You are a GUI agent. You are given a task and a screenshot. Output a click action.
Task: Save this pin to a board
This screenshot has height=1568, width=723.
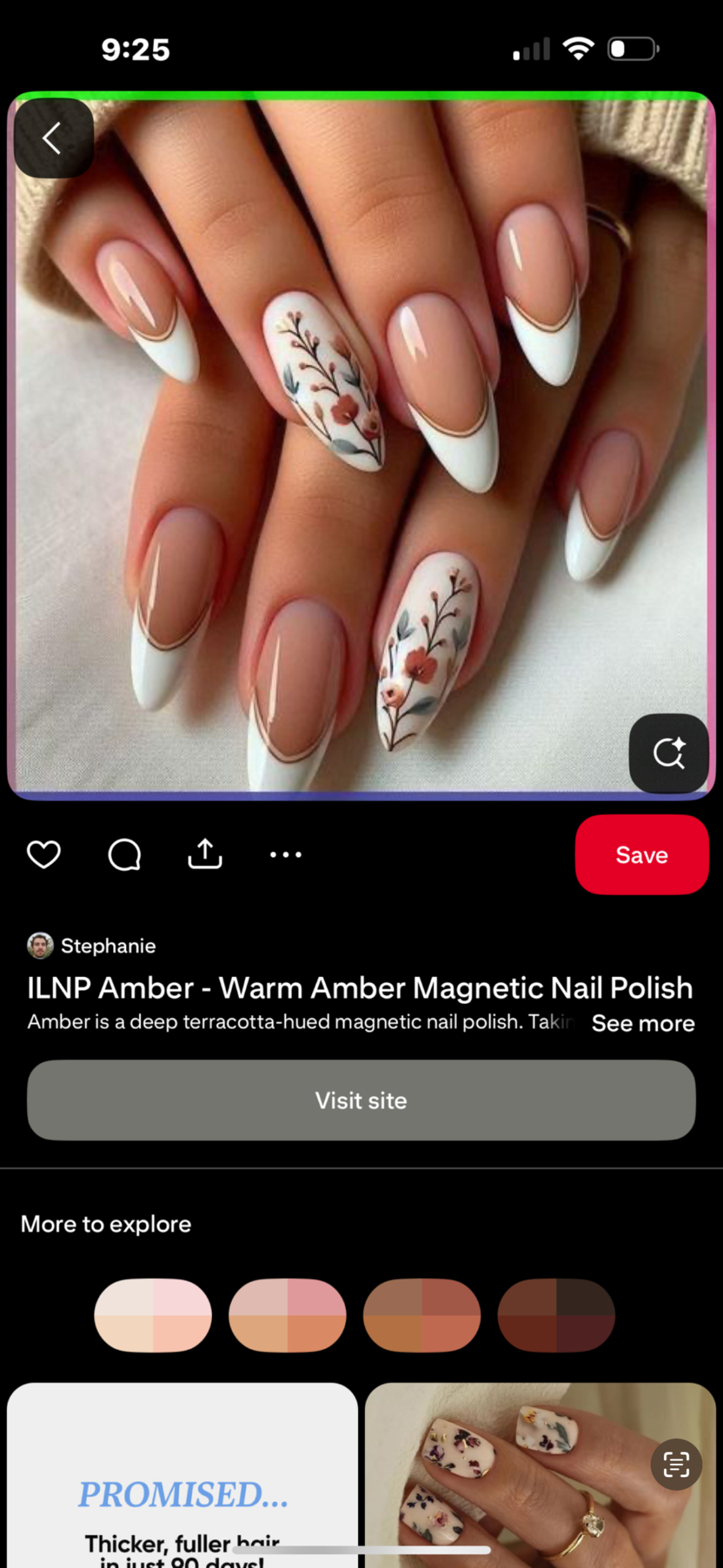tap(642, 854)
